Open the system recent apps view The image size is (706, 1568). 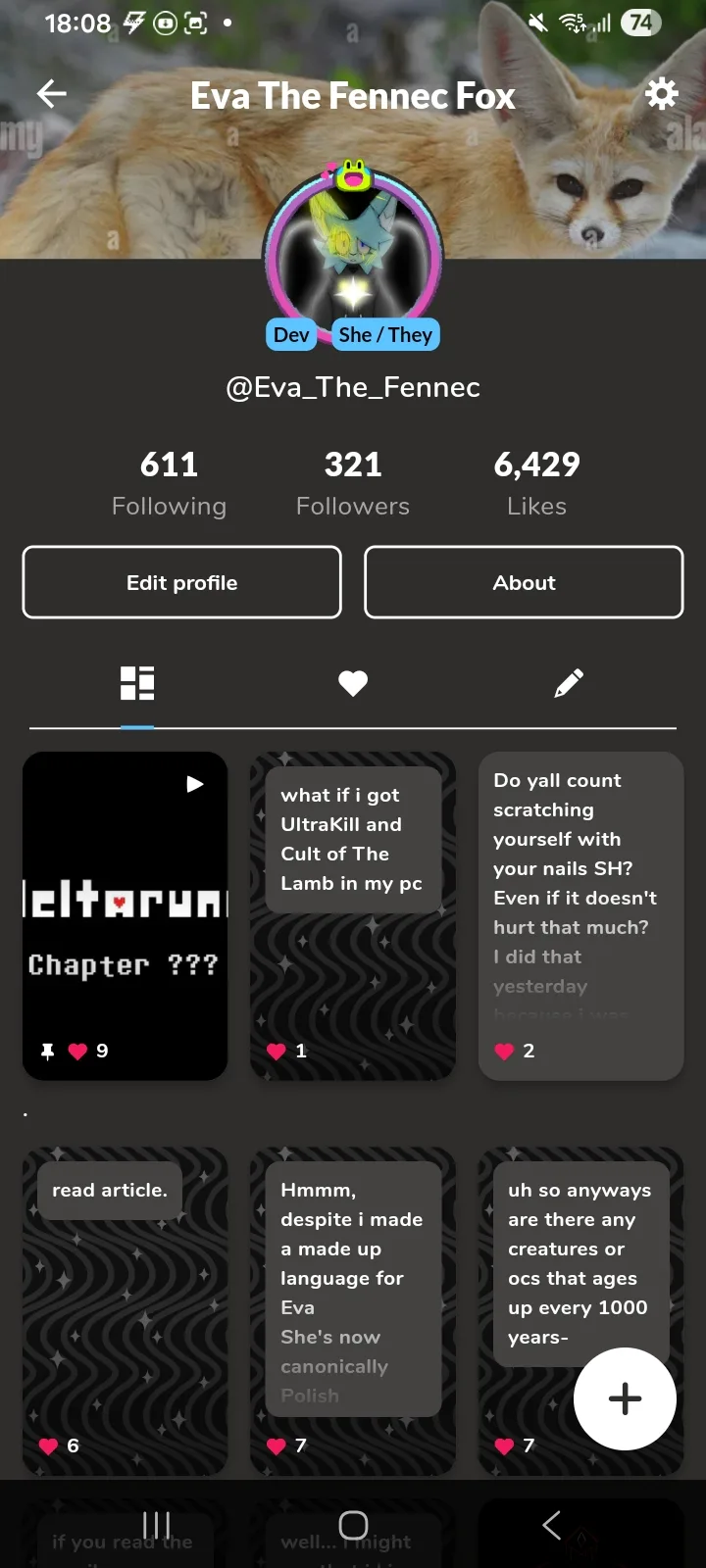pyautogui.click(x=157, y=1525)
